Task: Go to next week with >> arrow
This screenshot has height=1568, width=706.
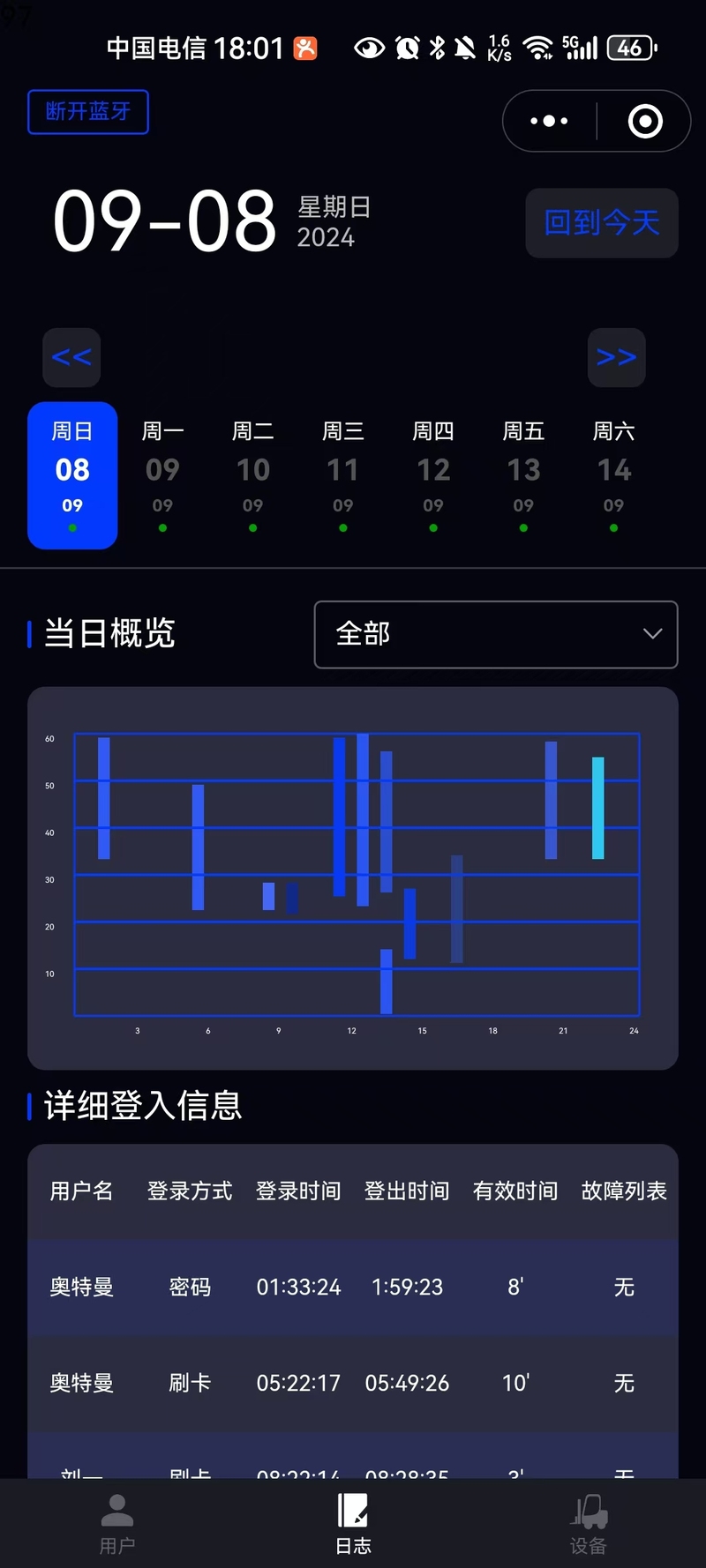Action: (x=616, y=357)
